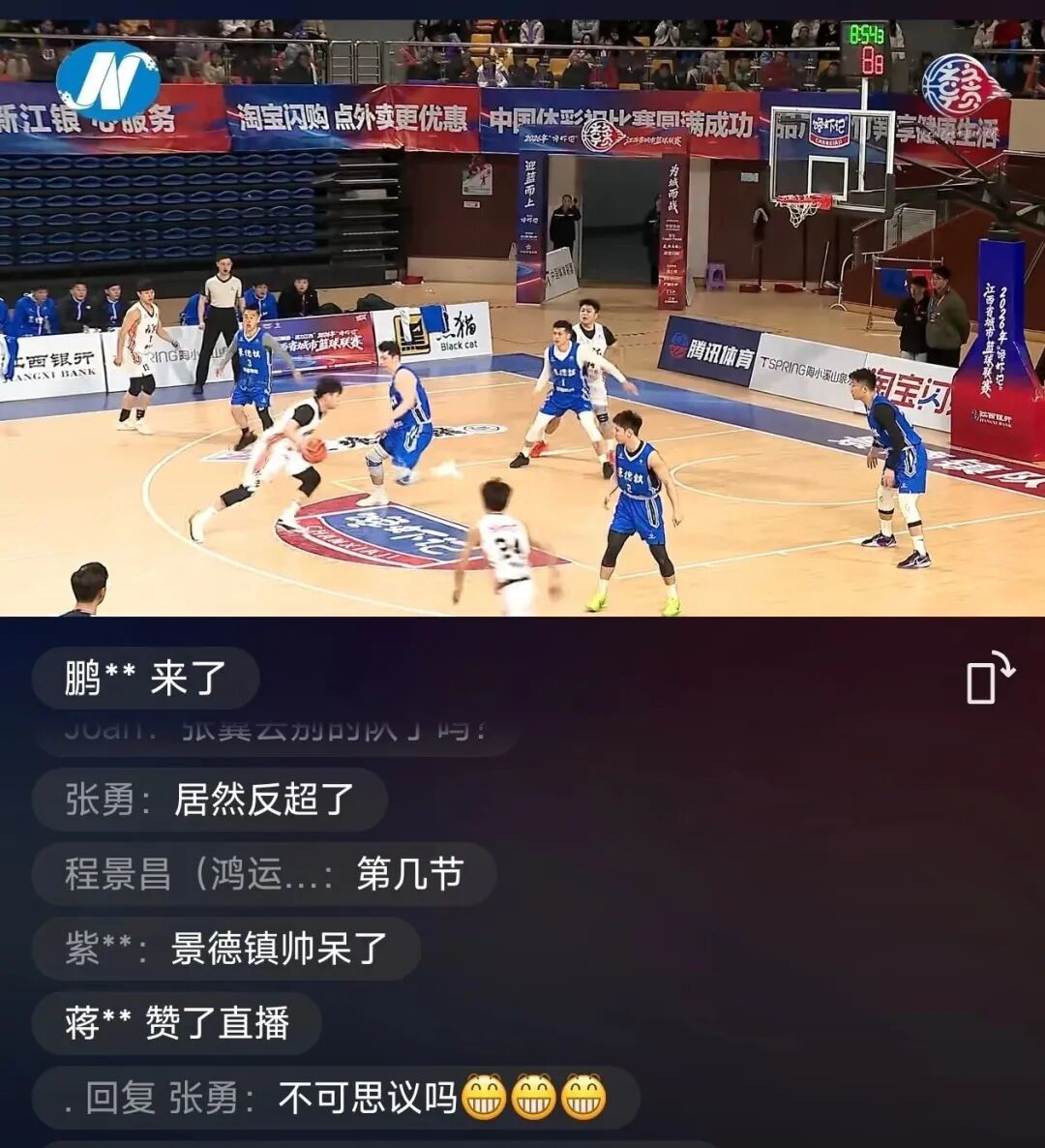Select 程景昌's comment 第几节
The width and height of the screenshot is (1045, 1148).
263,874
